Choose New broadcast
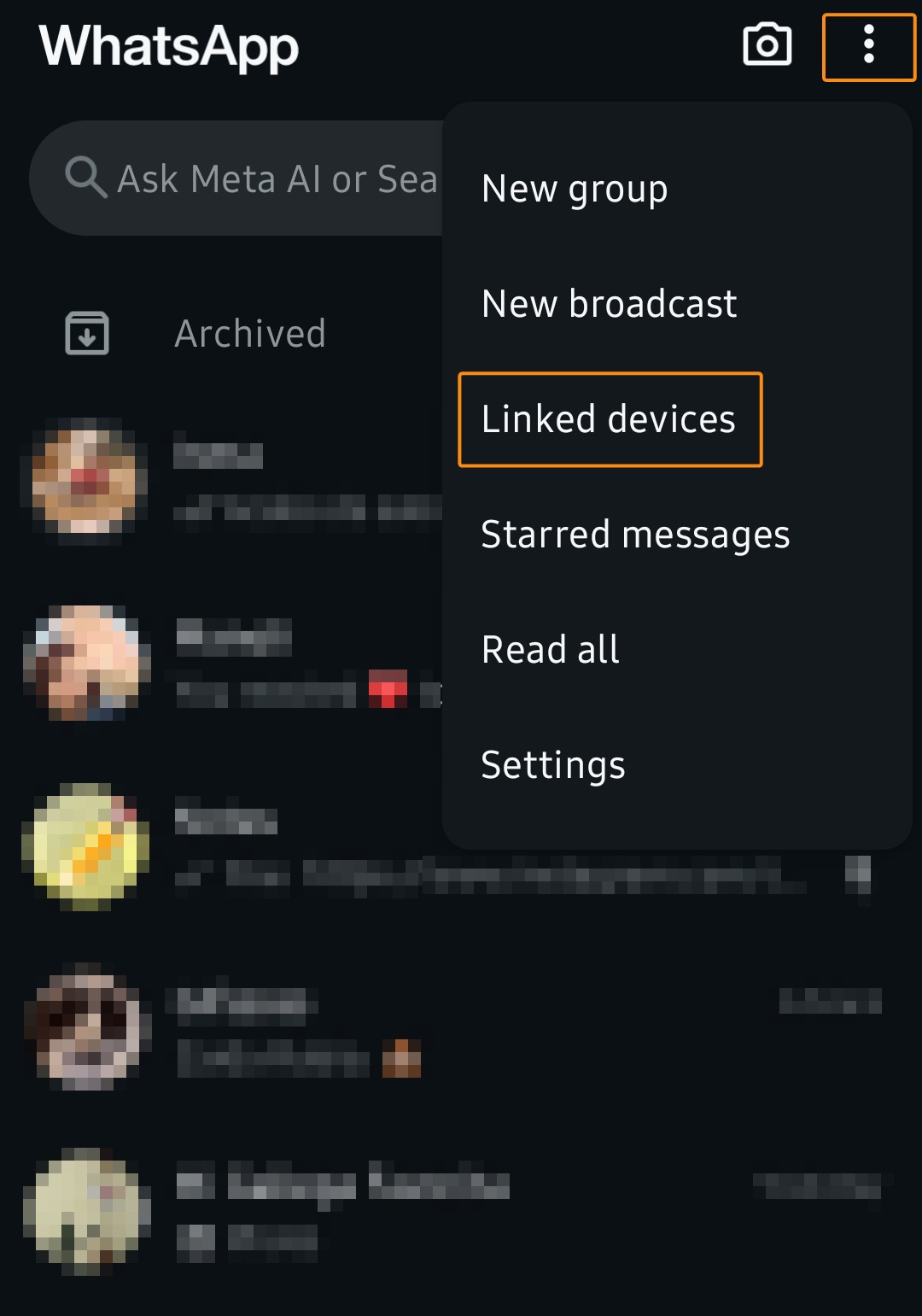Image resolution: width=922 pixels, height=1316 pixels. 609,304
